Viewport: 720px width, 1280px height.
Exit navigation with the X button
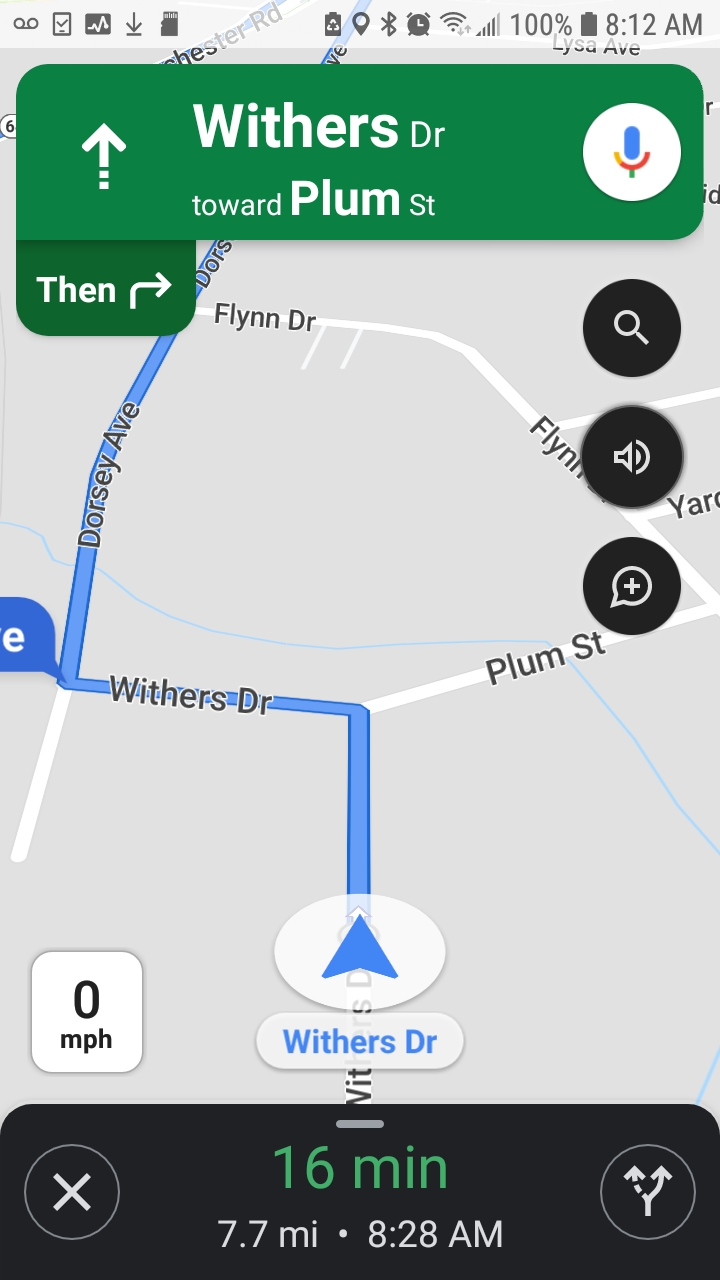pyautogui.click(x=72, y=1192)
